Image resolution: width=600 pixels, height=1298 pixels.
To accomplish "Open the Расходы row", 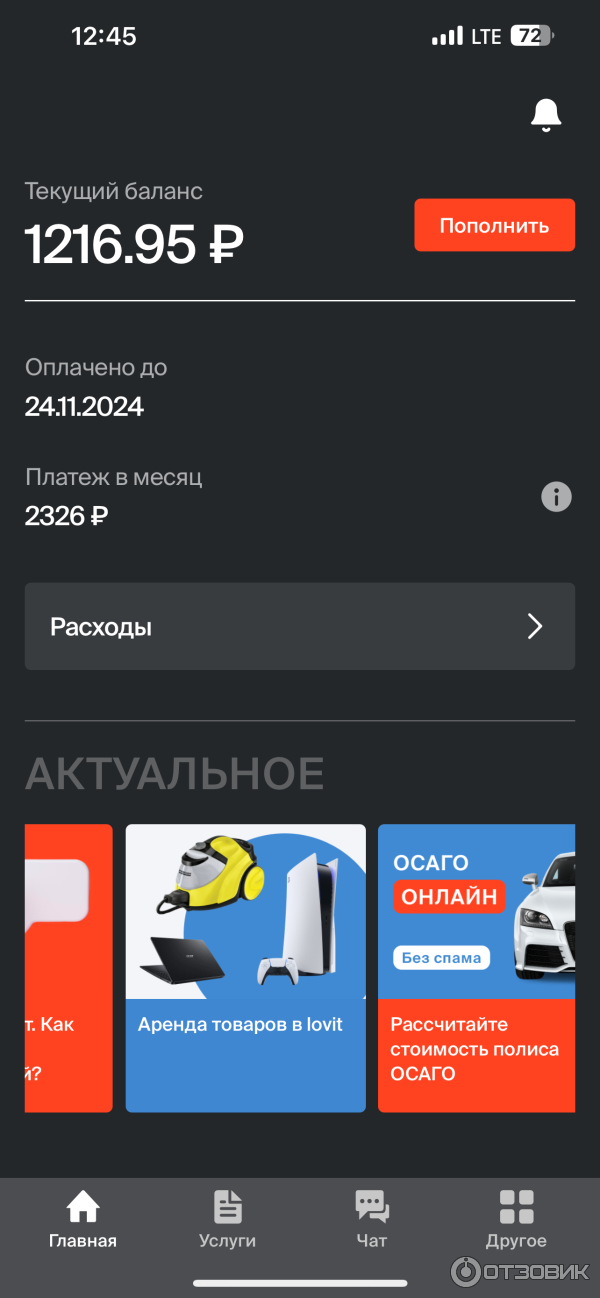I will pyautogui.click(x=300, y=627).
